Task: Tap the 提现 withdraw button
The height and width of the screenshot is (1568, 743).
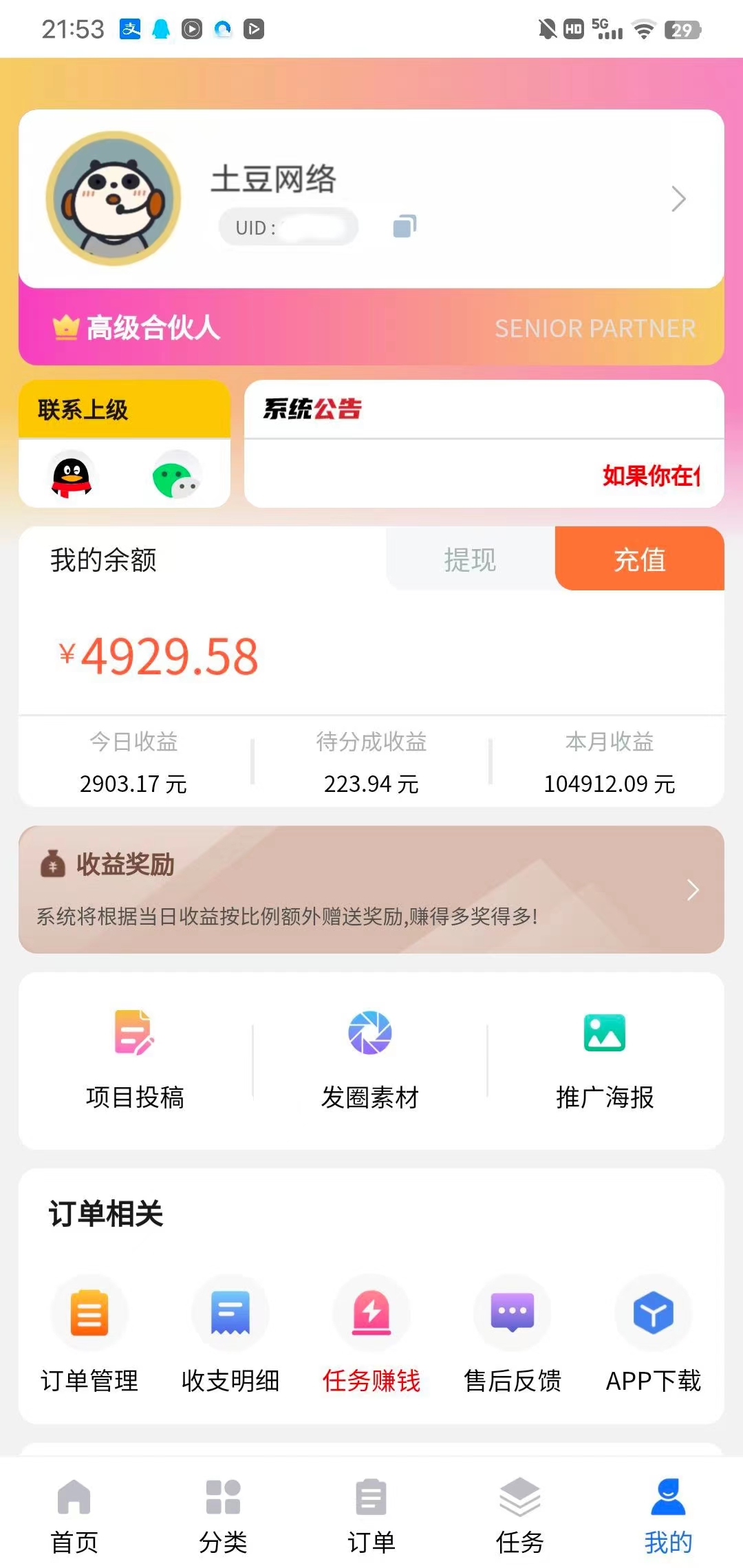Action: click(x=470, y=559)
